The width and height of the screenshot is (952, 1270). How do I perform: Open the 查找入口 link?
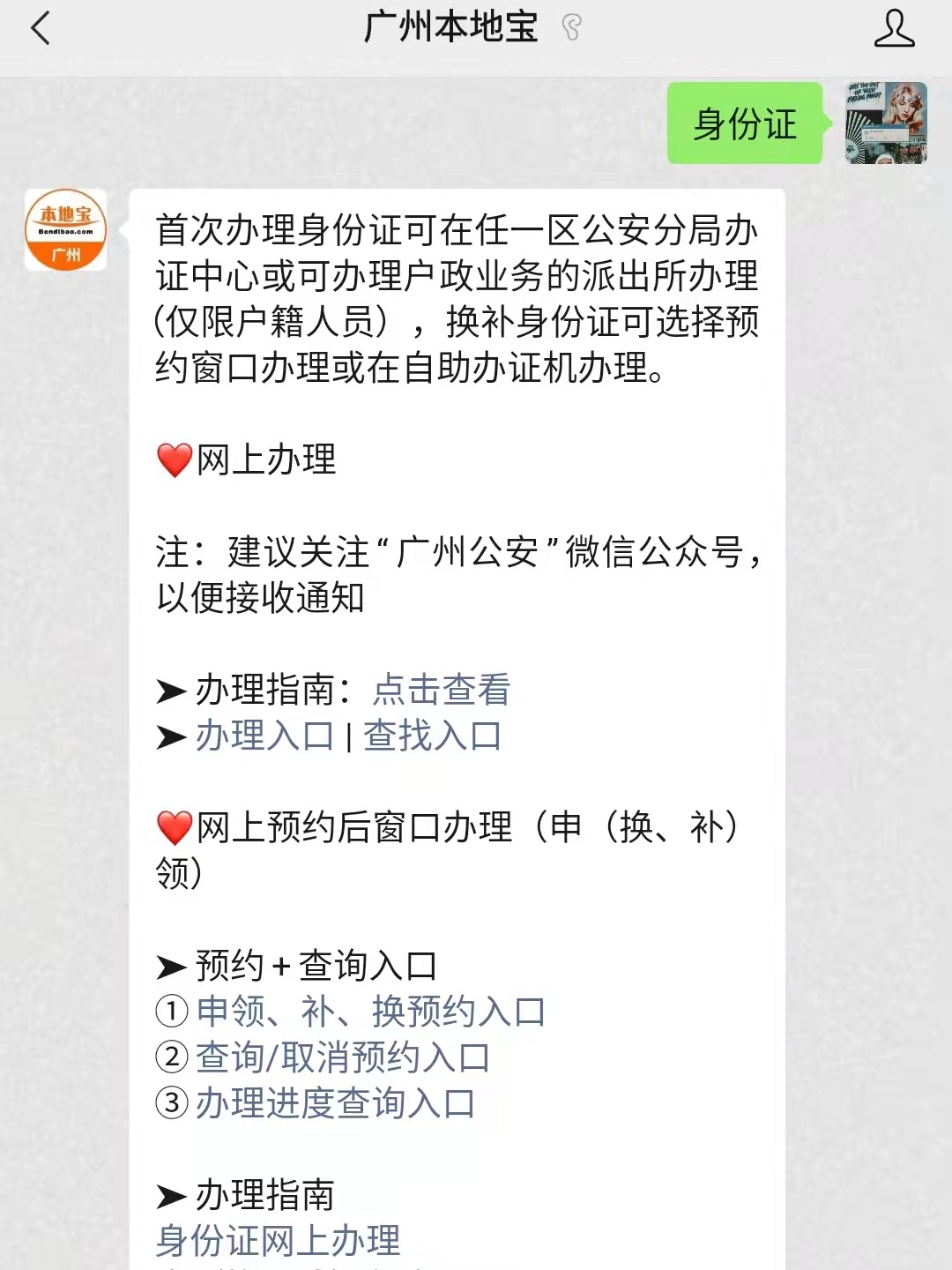432,736
